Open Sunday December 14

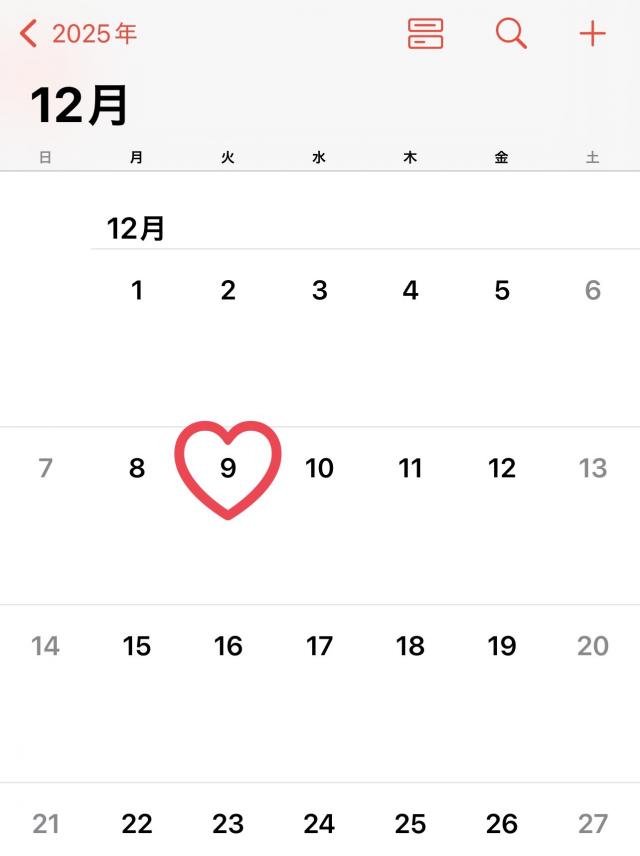[x=45, y=646]
